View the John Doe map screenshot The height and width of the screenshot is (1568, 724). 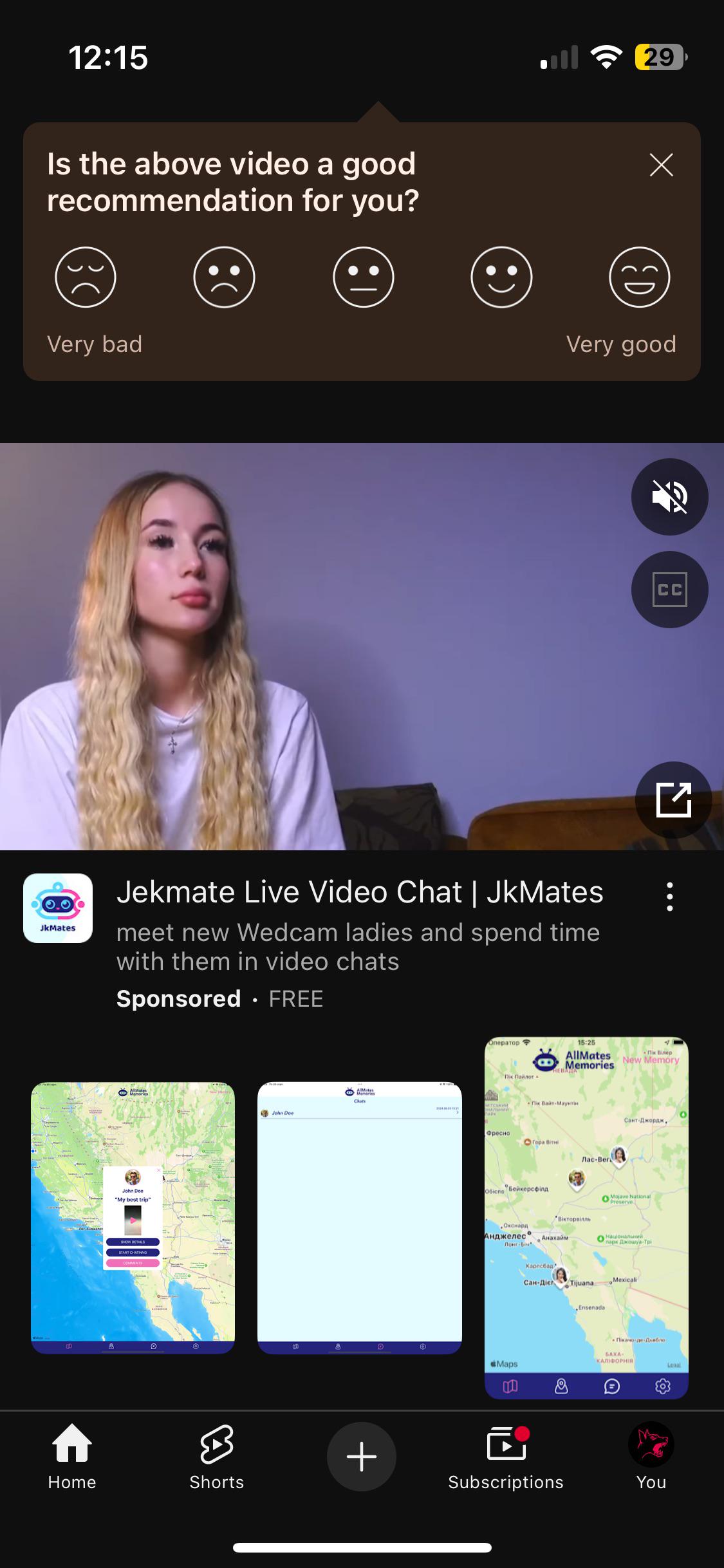(x=133, y=1218)
